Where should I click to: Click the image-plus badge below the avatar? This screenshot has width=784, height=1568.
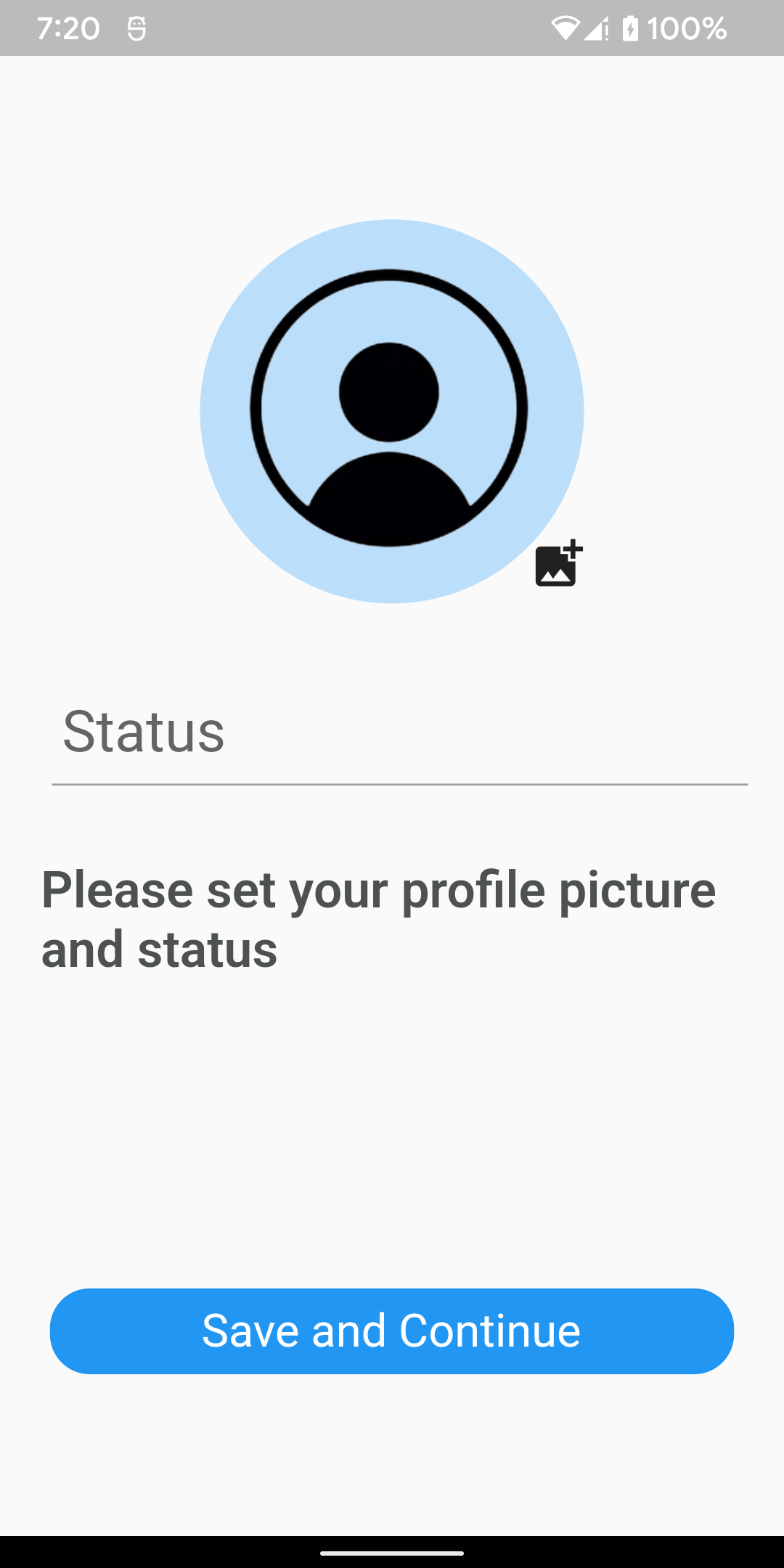point(557,563)
